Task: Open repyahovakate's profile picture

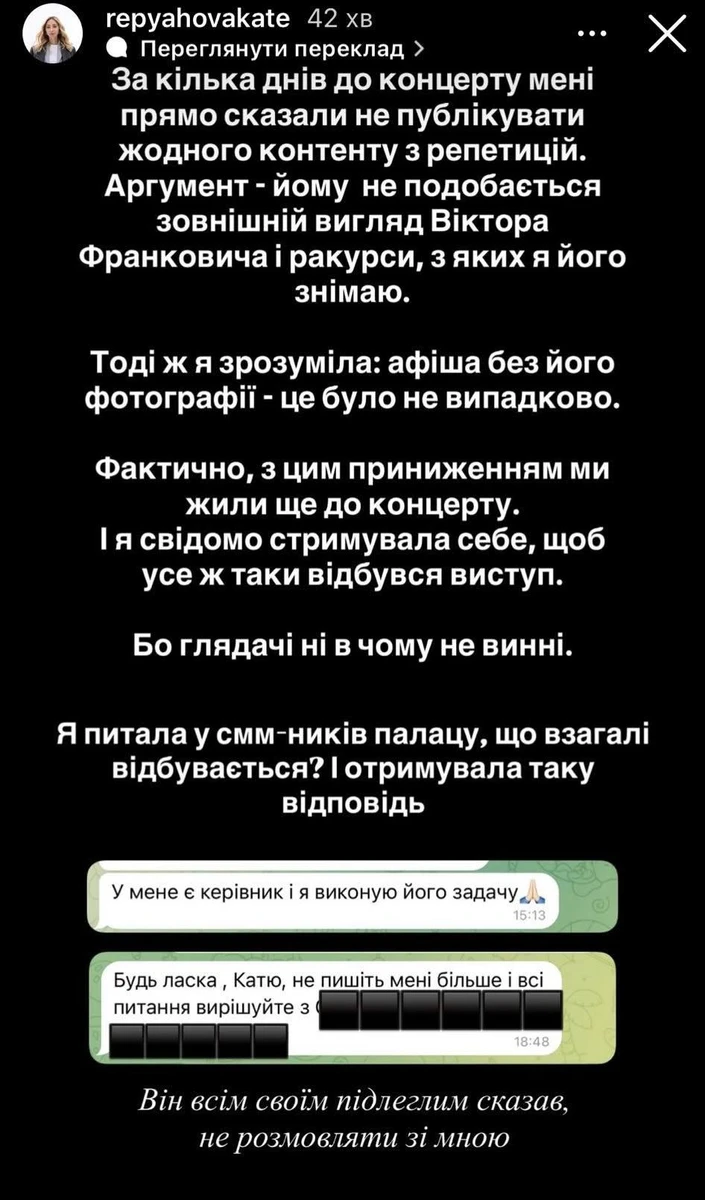Action: (x=53, y=34)
